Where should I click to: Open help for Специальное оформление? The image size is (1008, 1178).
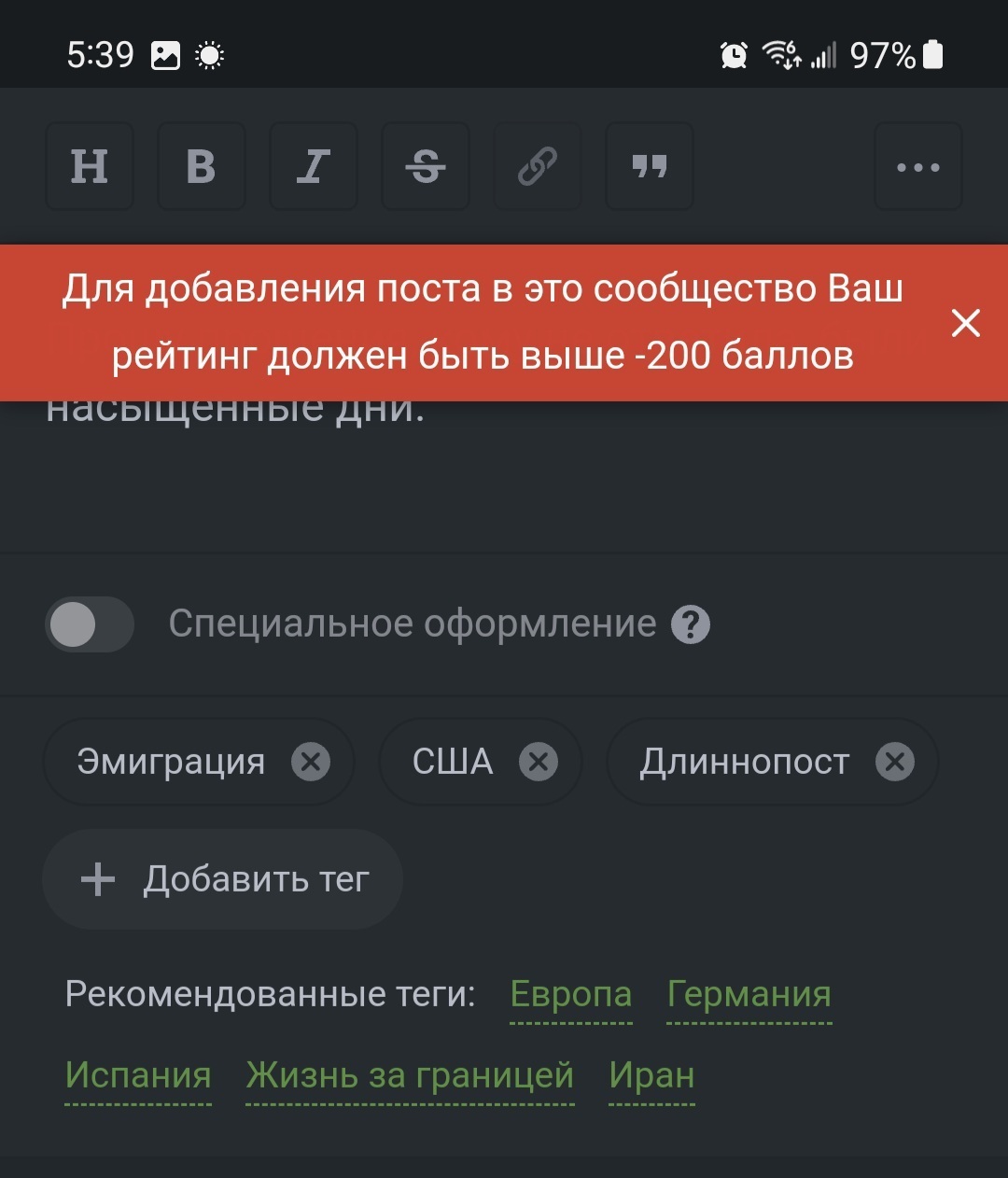(x=691, y=624)
